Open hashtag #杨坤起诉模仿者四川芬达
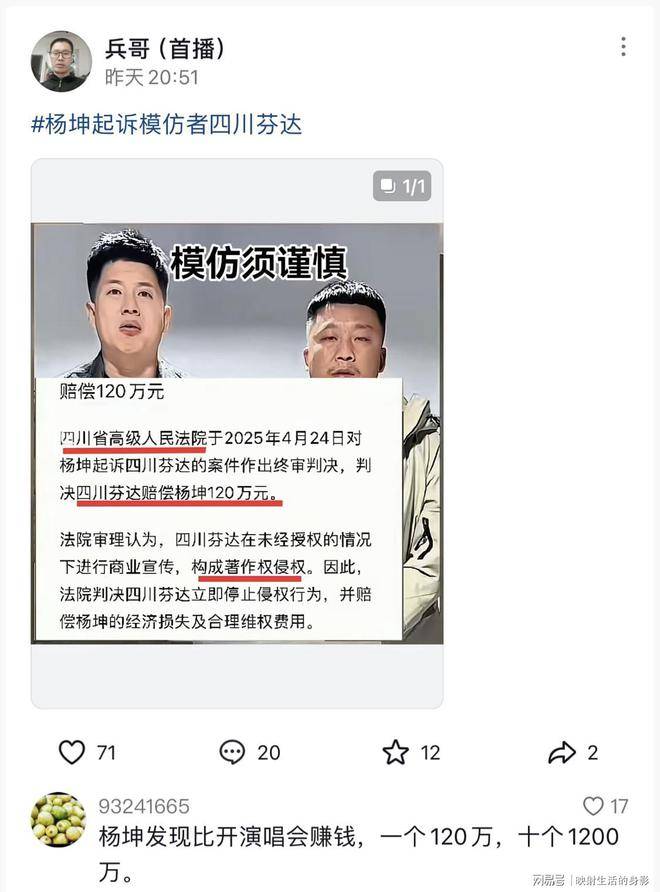Screen dimensions: 660x892 tap(166, 125)
